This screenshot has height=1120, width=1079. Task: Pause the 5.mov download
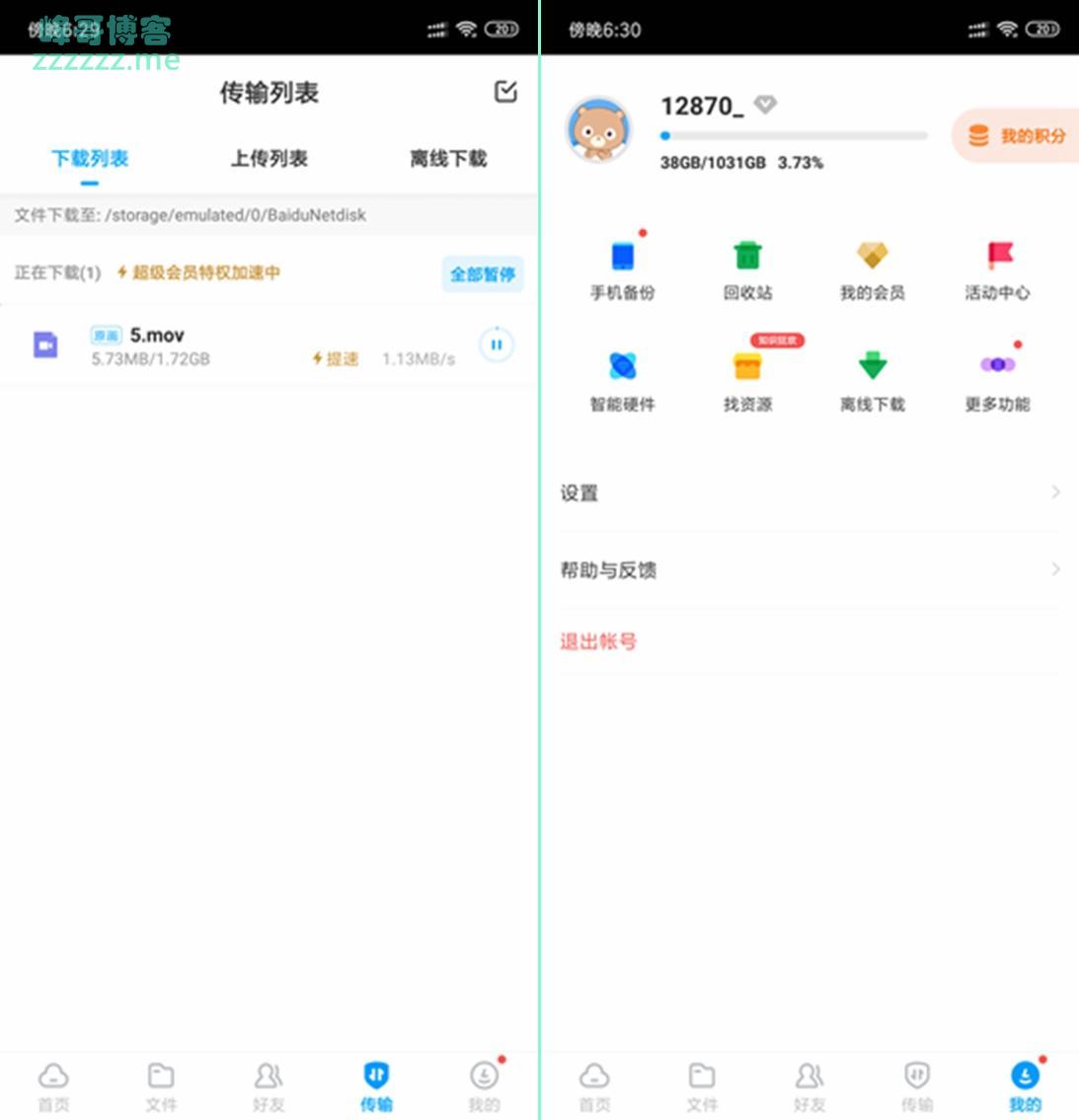[496, 345]
